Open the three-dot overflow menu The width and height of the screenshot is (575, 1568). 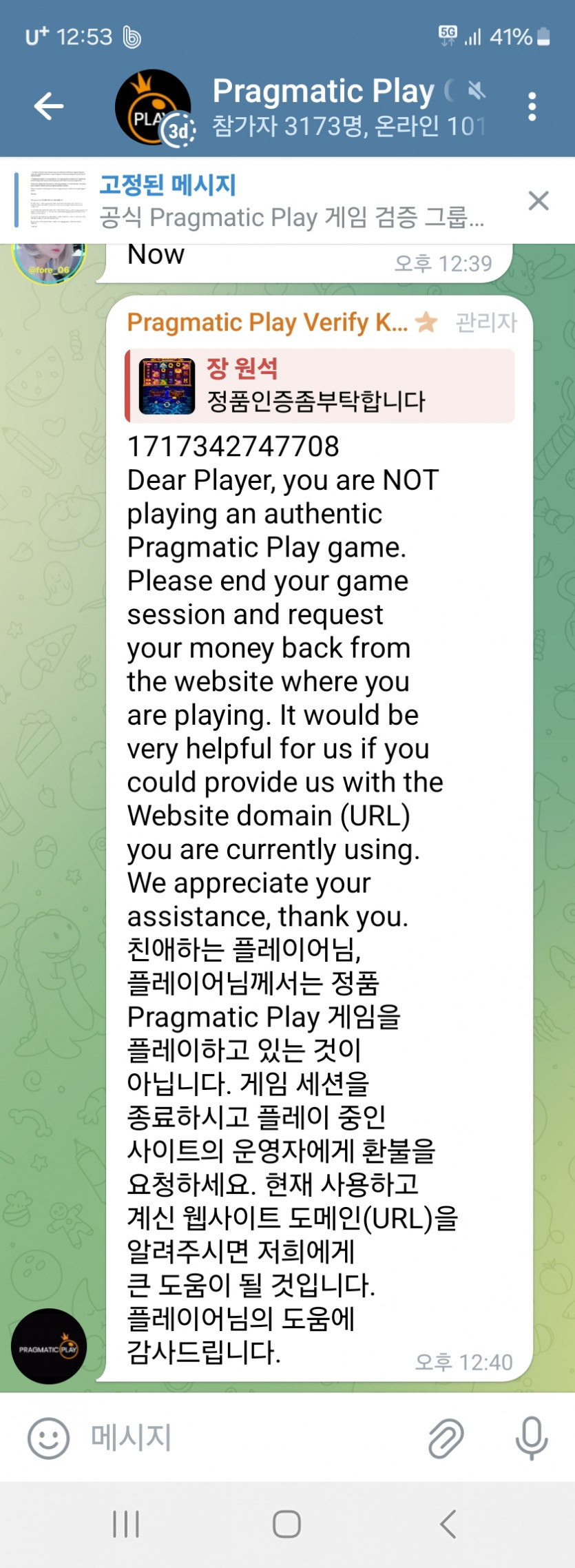532,106
